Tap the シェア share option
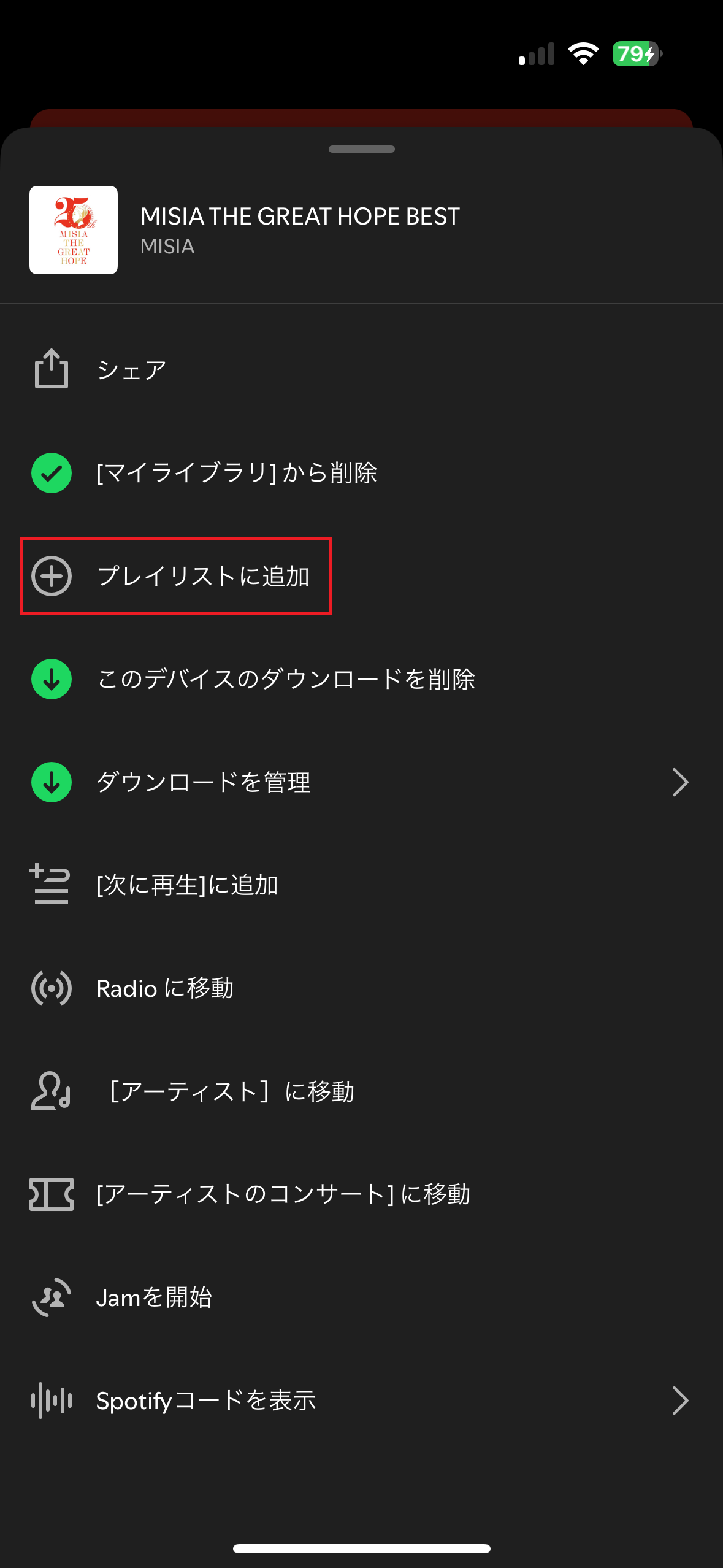The image size is (723, 1568). point(361,370)
